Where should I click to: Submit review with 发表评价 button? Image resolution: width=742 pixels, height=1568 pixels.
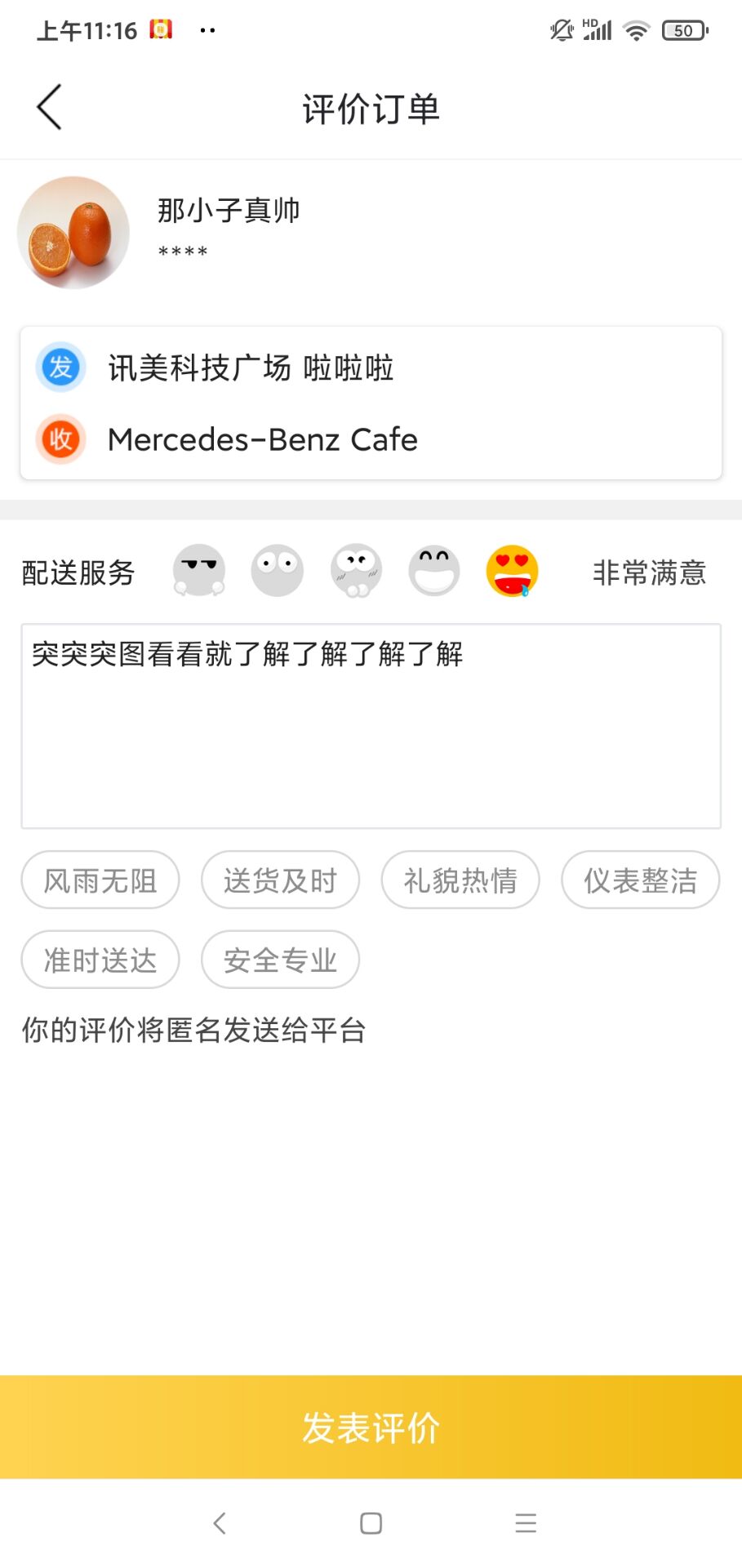coord(371,1427)
